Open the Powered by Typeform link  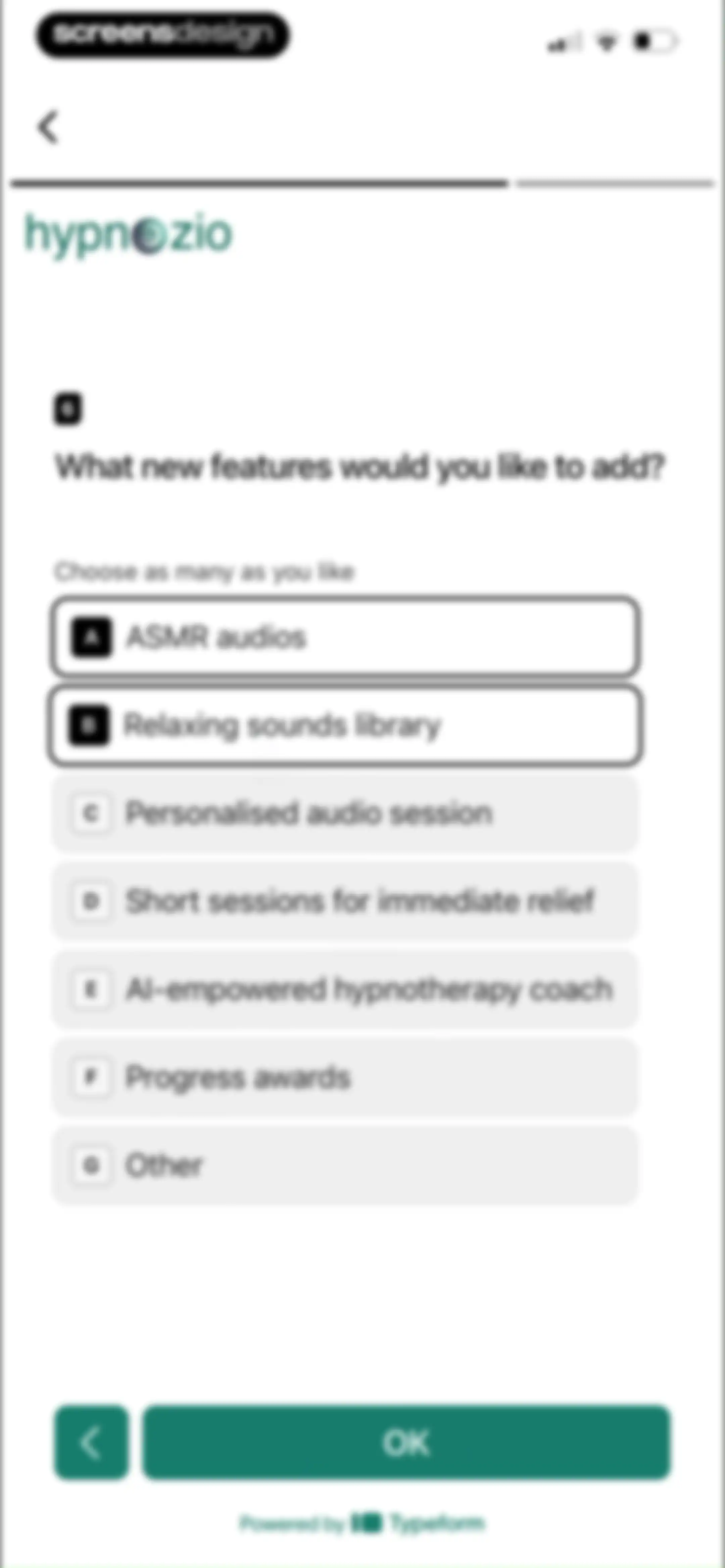362,1523
